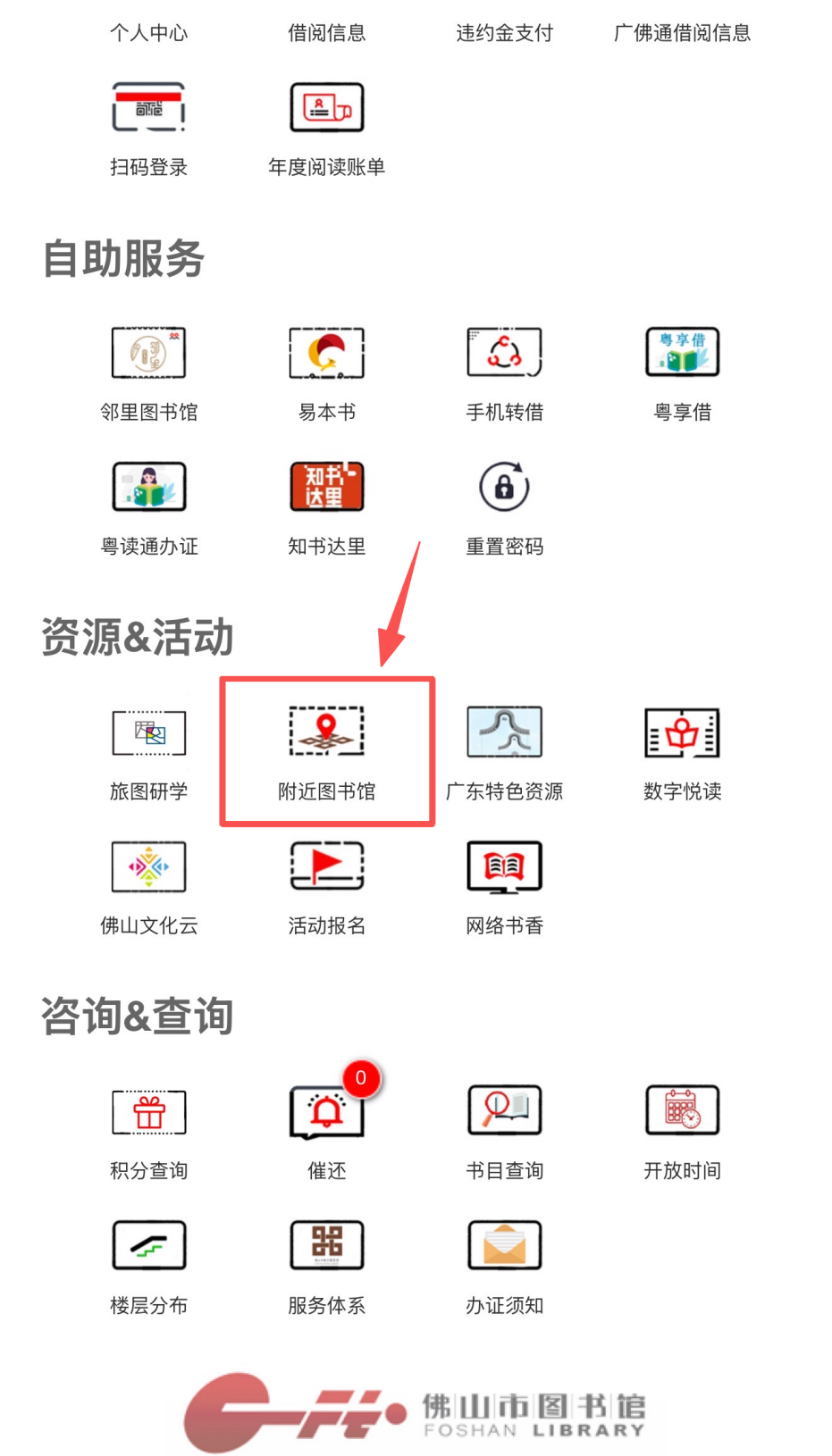Open 附近图书馆 nearby libraries

coord(326,734)
